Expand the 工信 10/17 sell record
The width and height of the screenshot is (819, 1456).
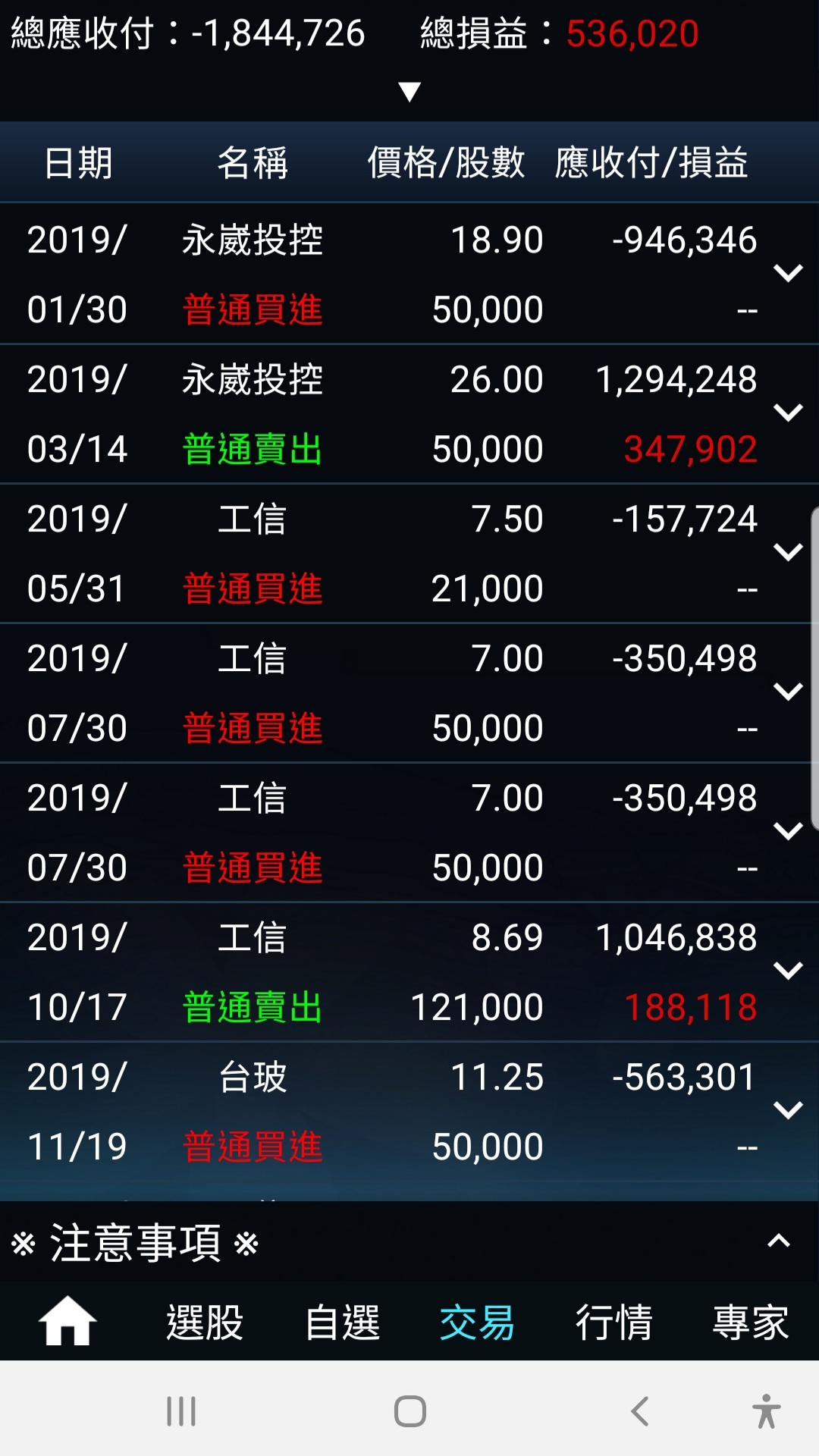pyautogui.click(x=788, y=971)
